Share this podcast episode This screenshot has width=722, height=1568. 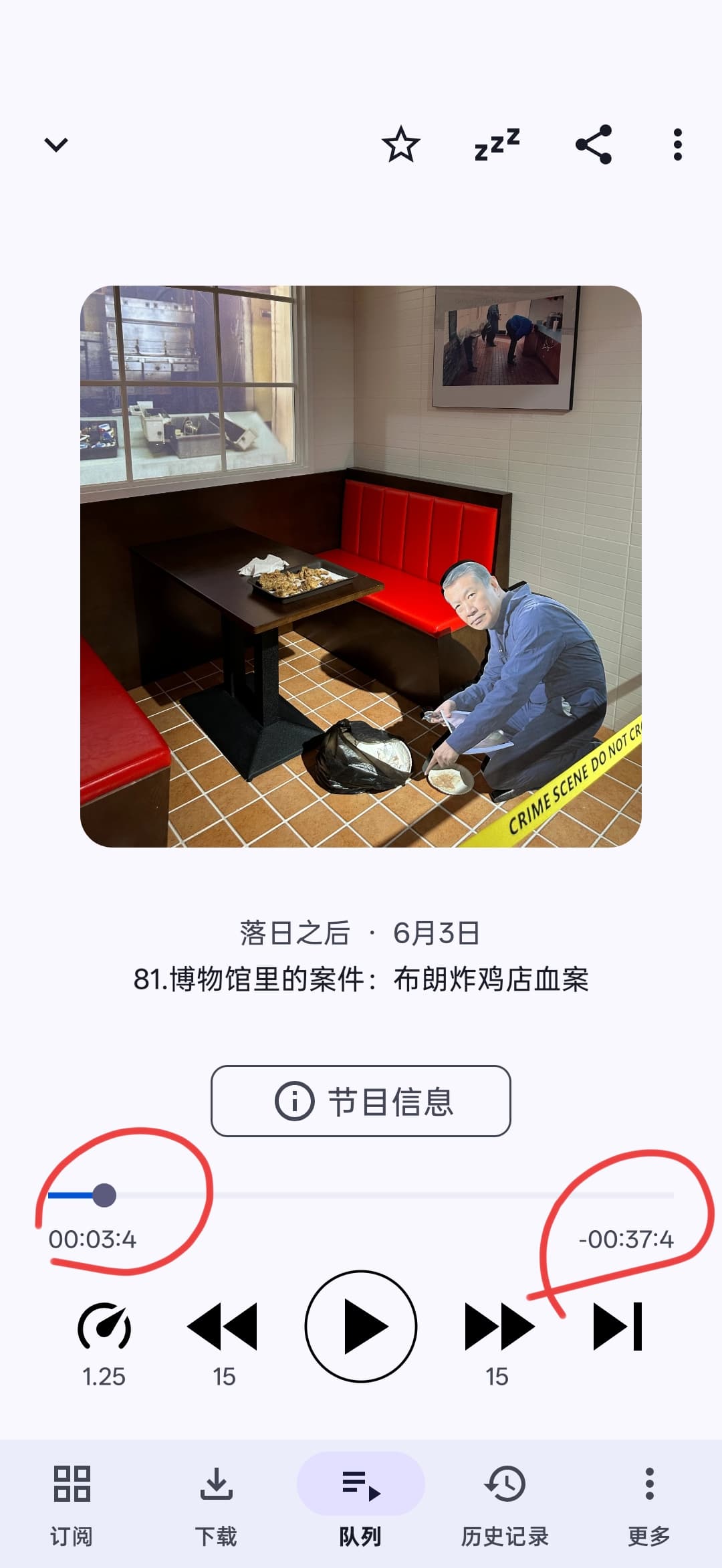pyautogui.click(x=594, y=144)
